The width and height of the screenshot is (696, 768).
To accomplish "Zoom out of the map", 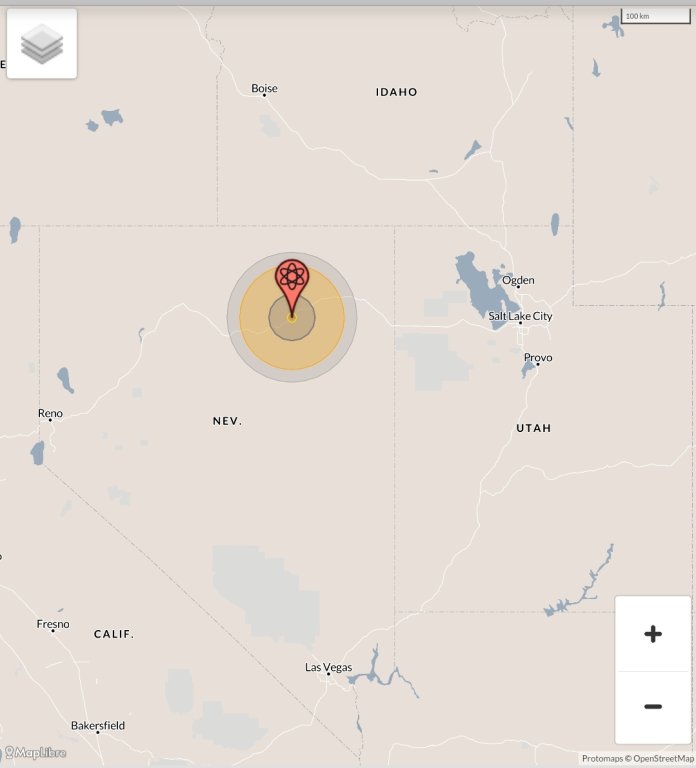I will pyautogui.click(x=653, y=707).
